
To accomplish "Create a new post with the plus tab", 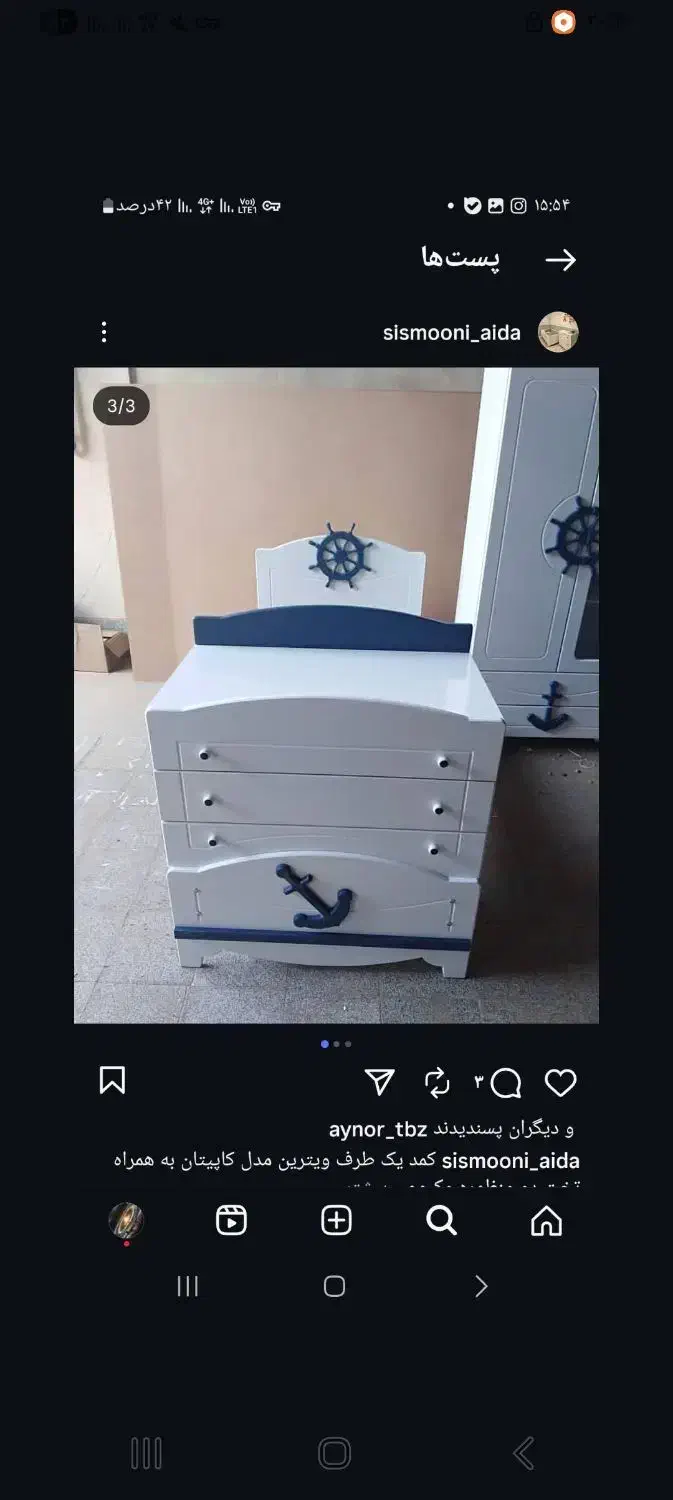I will tap(336, 1221).
